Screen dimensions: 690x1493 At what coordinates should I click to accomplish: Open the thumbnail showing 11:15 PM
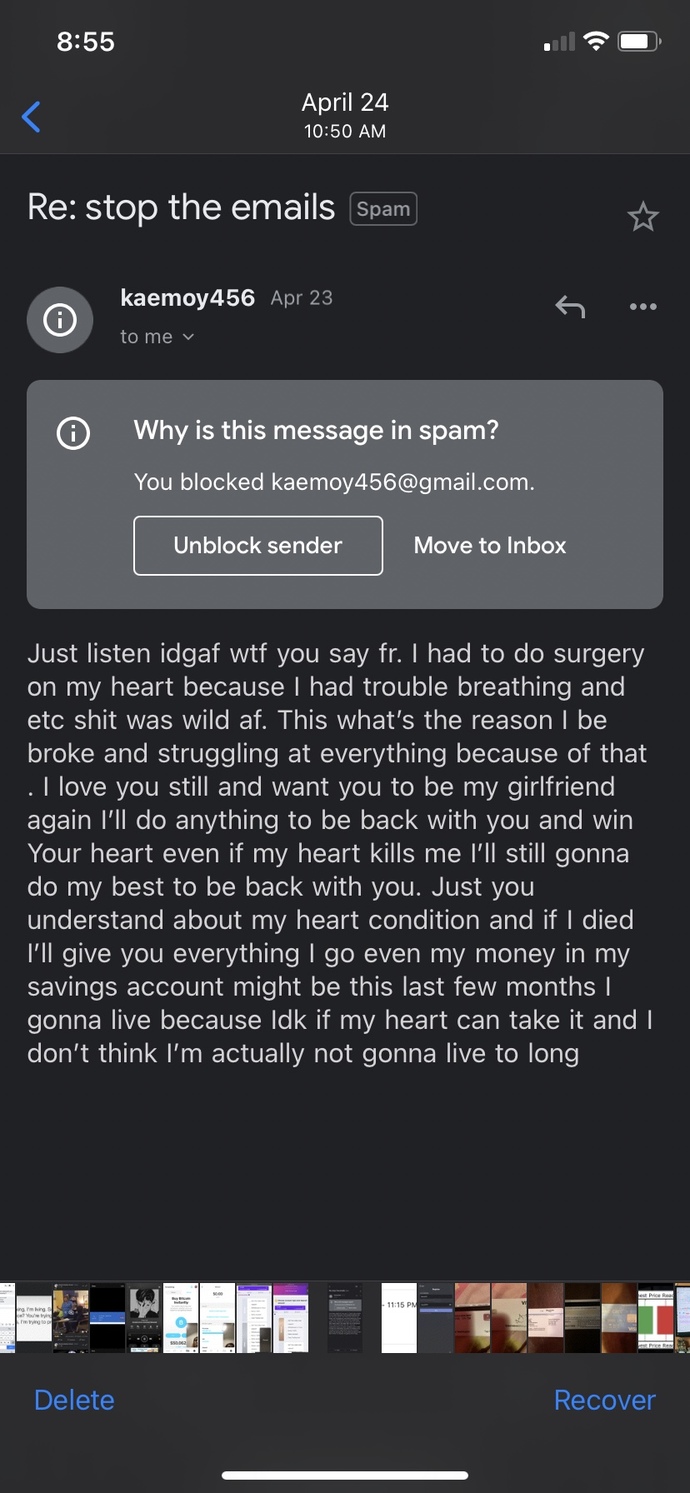pos(398,1318)
